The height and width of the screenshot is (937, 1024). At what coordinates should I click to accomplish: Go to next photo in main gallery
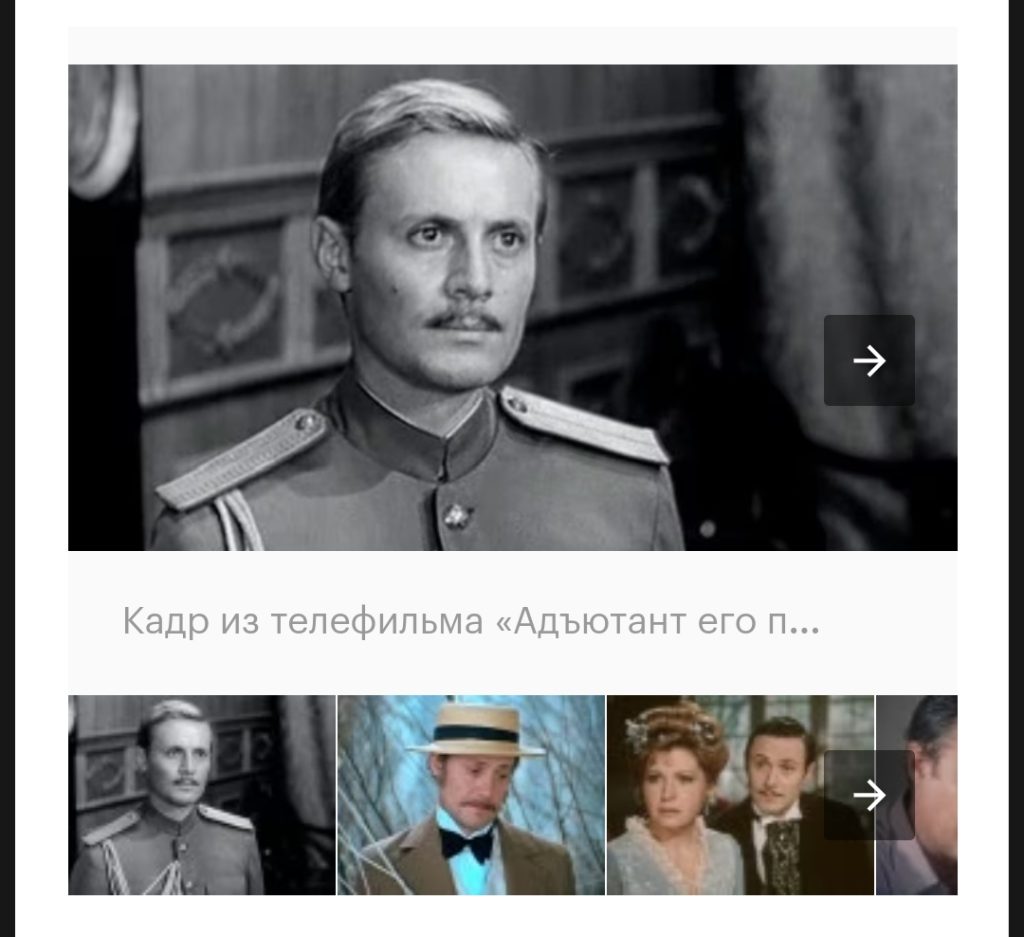[869, 360]
